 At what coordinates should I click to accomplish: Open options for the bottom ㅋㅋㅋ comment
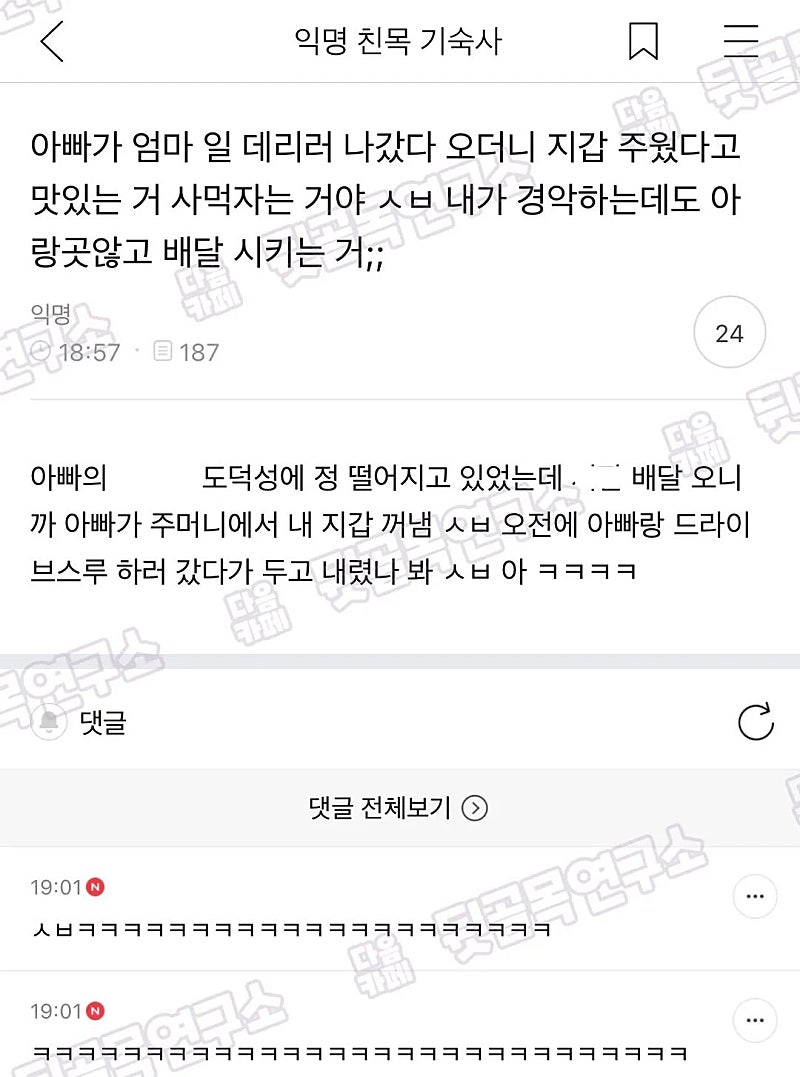pyautogui.click(x=755, y=1020)
